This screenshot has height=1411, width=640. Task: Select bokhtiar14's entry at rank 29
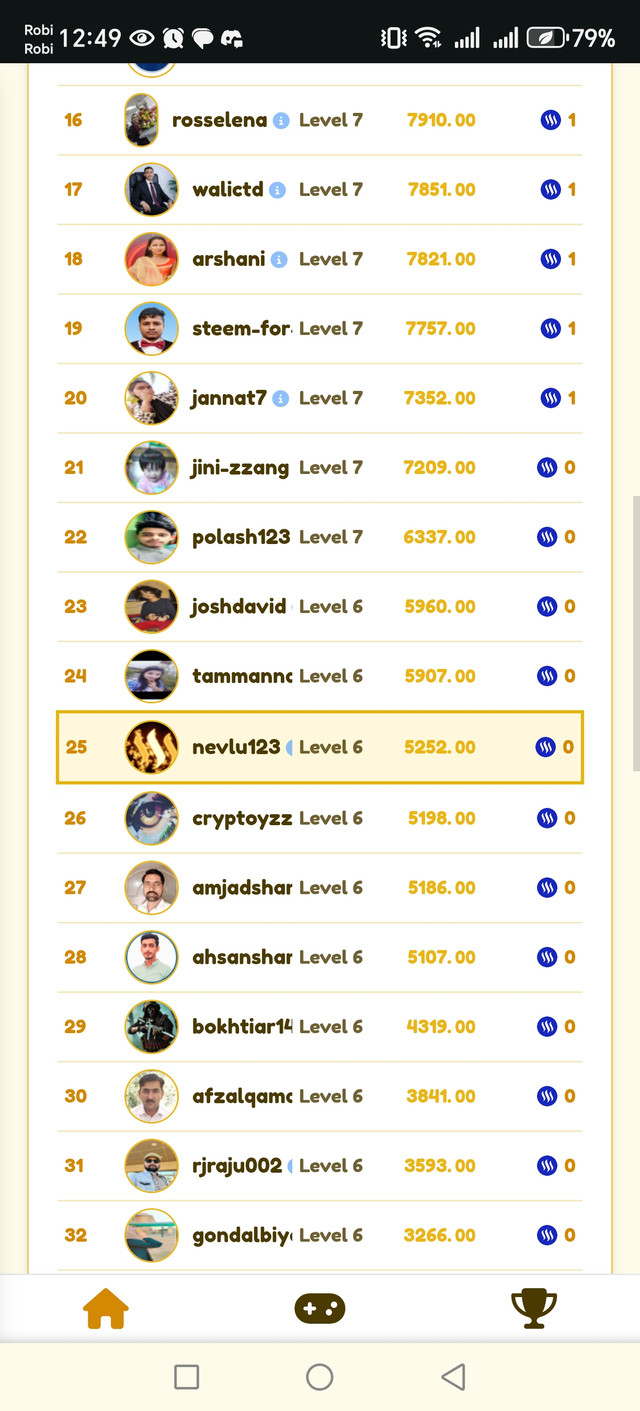pyautogui.click(x=319, y=1026)
